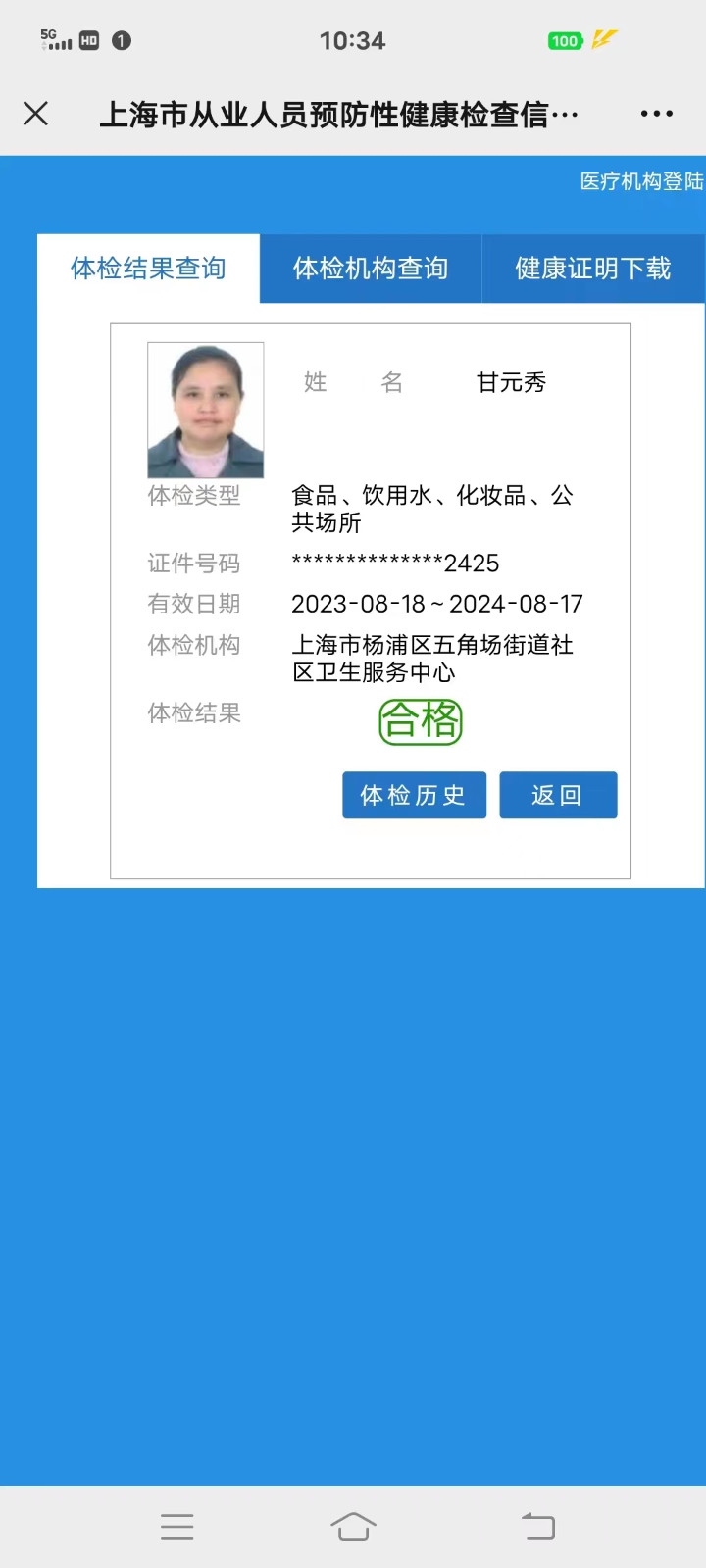Image resolution: width=706 pixels, height=1568 pixels.
Task: Switch to the 体检结果查询 tab
Action: point(148,269)
